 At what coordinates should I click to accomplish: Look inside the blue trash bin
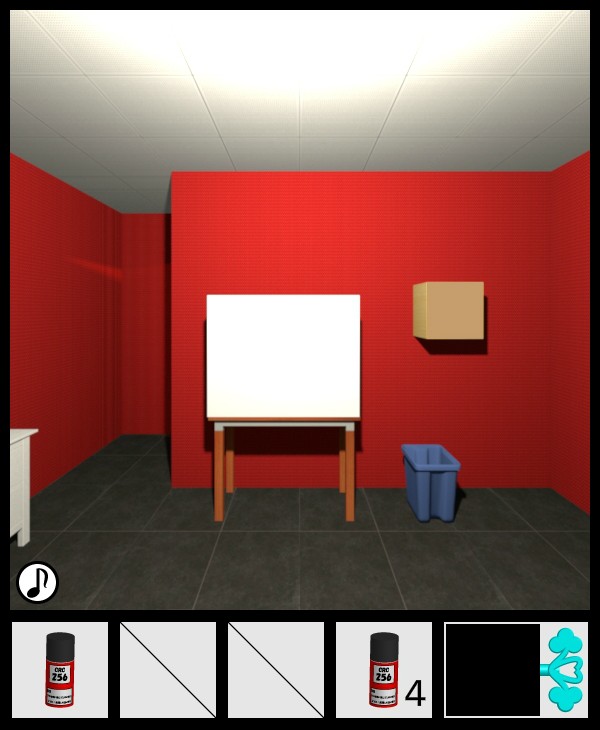[x=431, y=480]
